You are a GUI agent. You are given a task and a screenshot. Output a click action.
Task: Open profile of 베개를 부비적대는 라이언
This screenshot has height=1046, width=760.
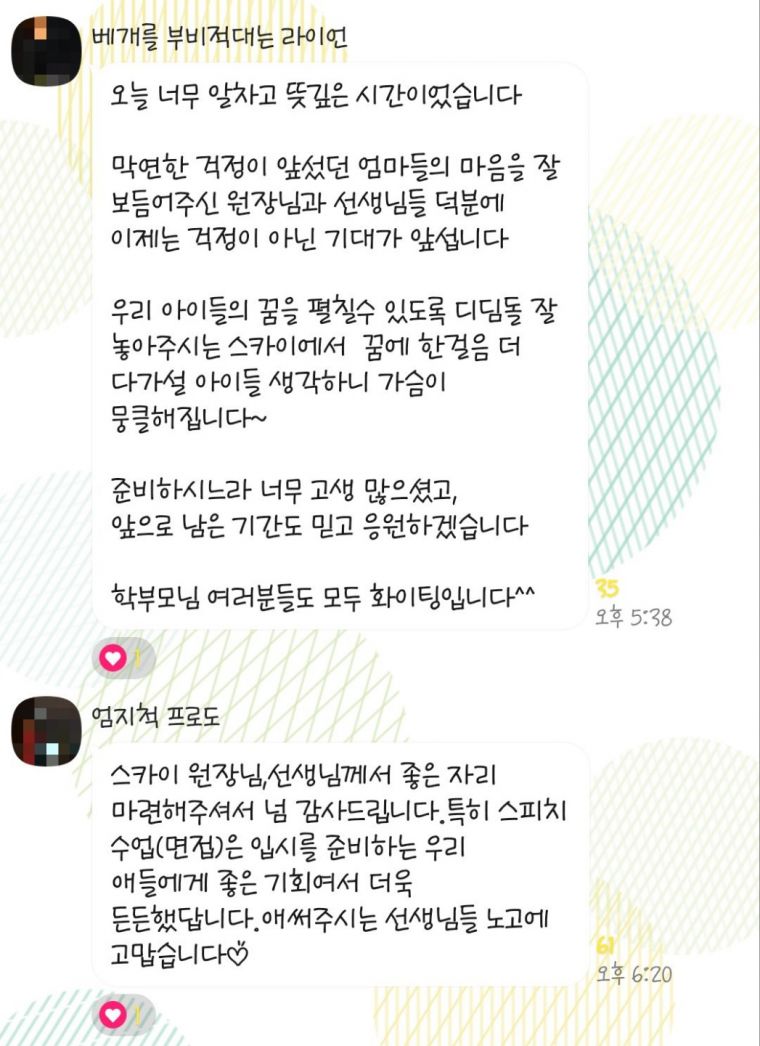[45, 48]
